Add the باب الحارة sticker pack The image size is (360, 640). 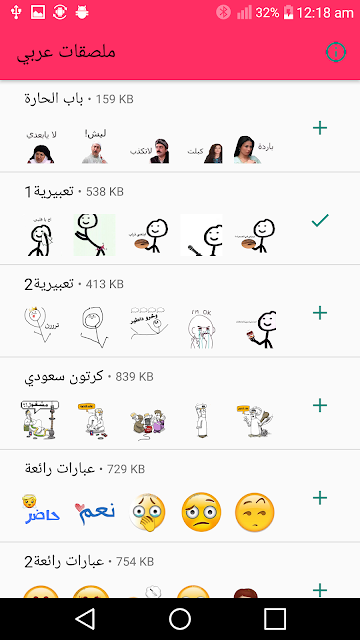(x=320, y=128)
